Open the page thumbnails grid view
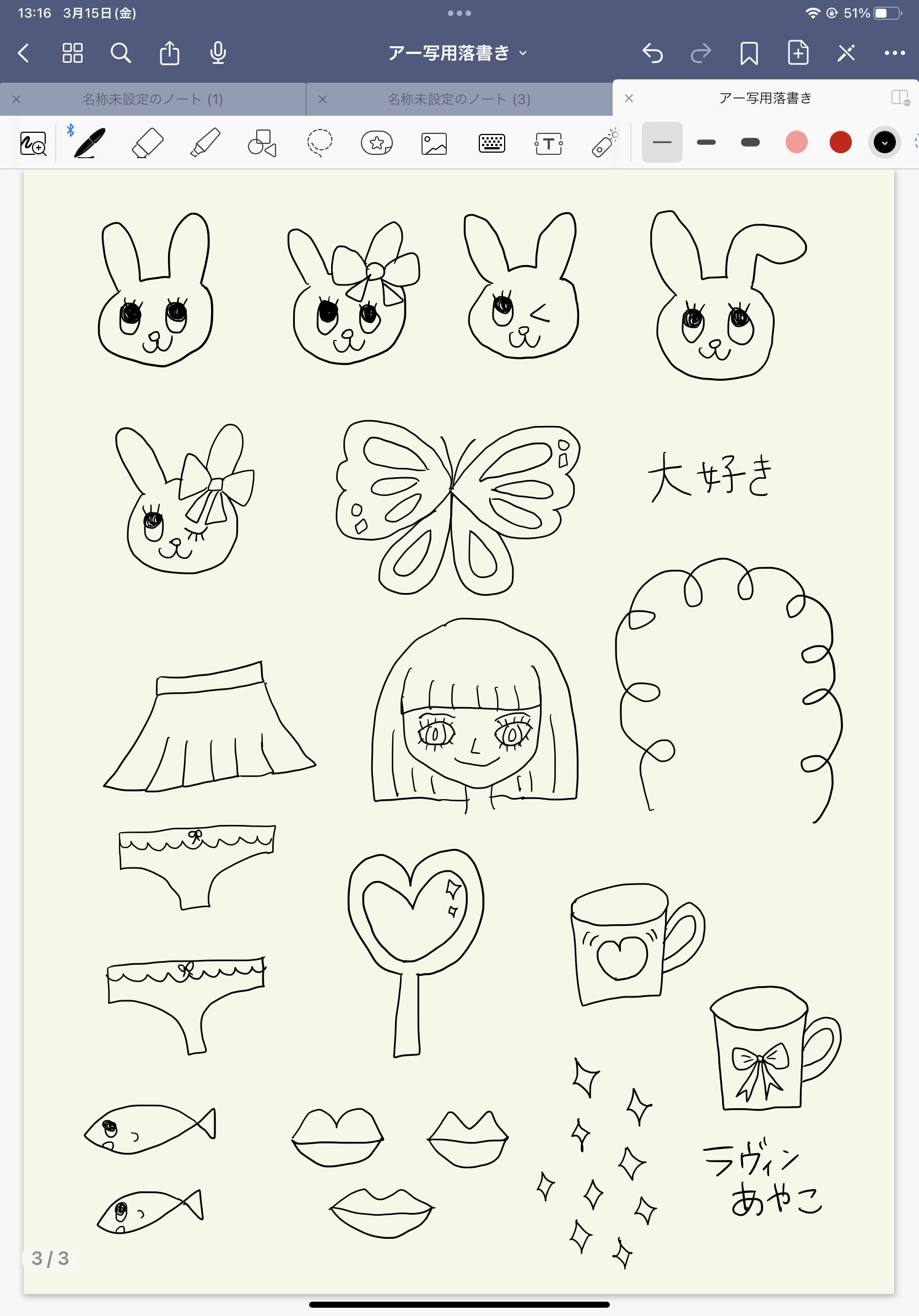Screen dimensions: 919x1316 pyautogui.click(x=72, y=53)
